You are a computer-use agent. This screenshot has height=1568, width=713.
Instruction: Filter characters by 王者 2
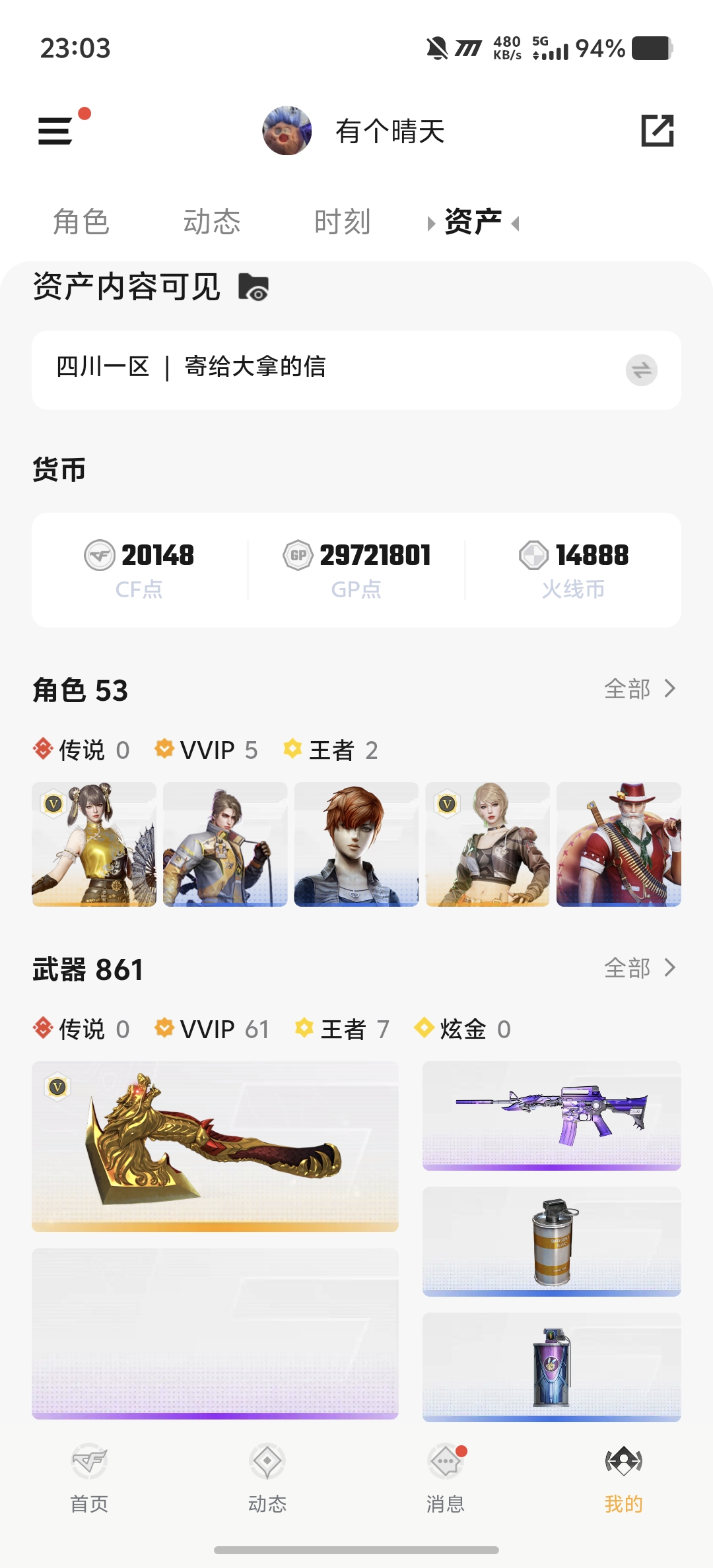pos(330,750)
